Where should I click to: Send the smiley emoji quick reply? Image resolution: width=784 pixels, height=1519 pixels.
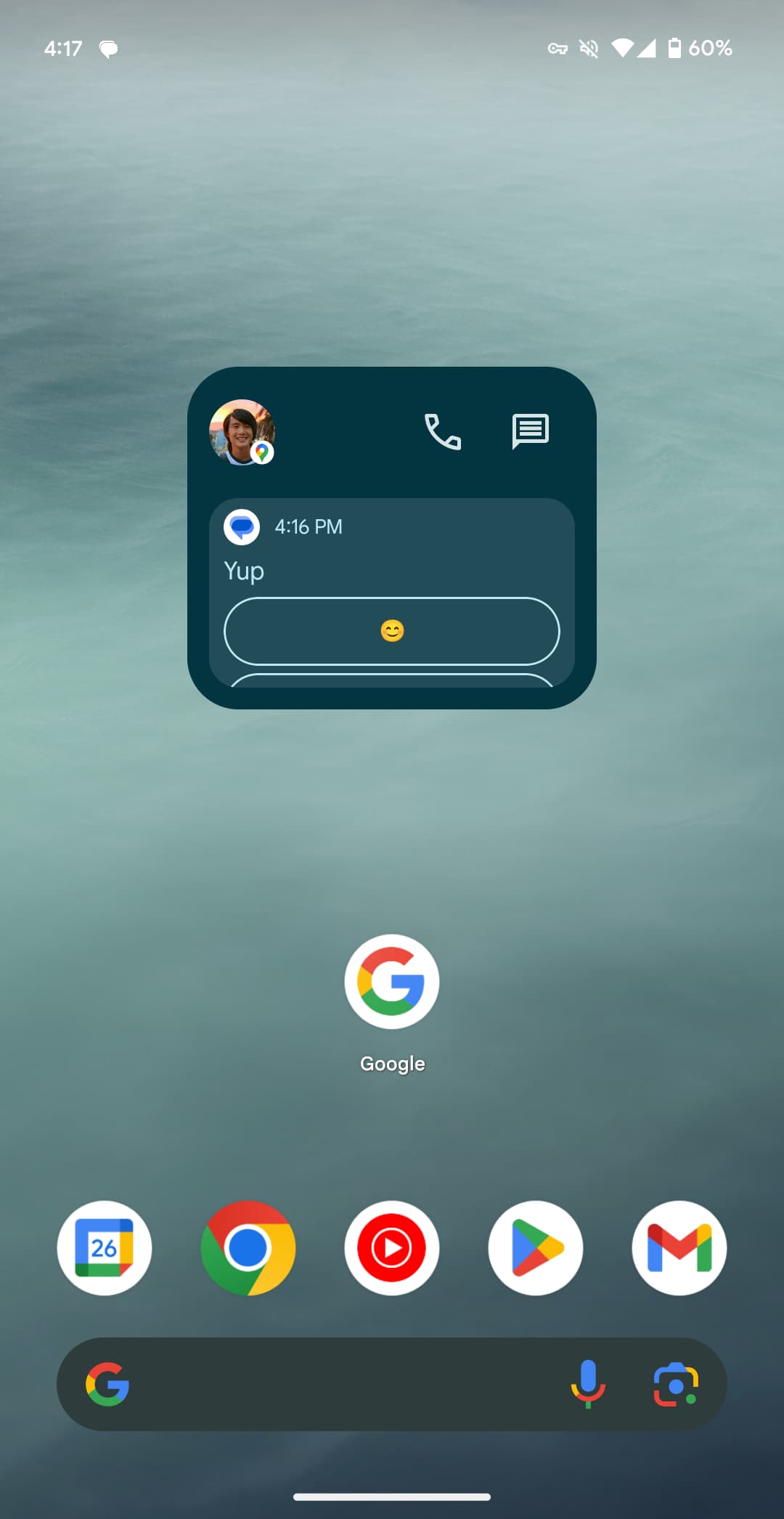click(x=392, y=631)
